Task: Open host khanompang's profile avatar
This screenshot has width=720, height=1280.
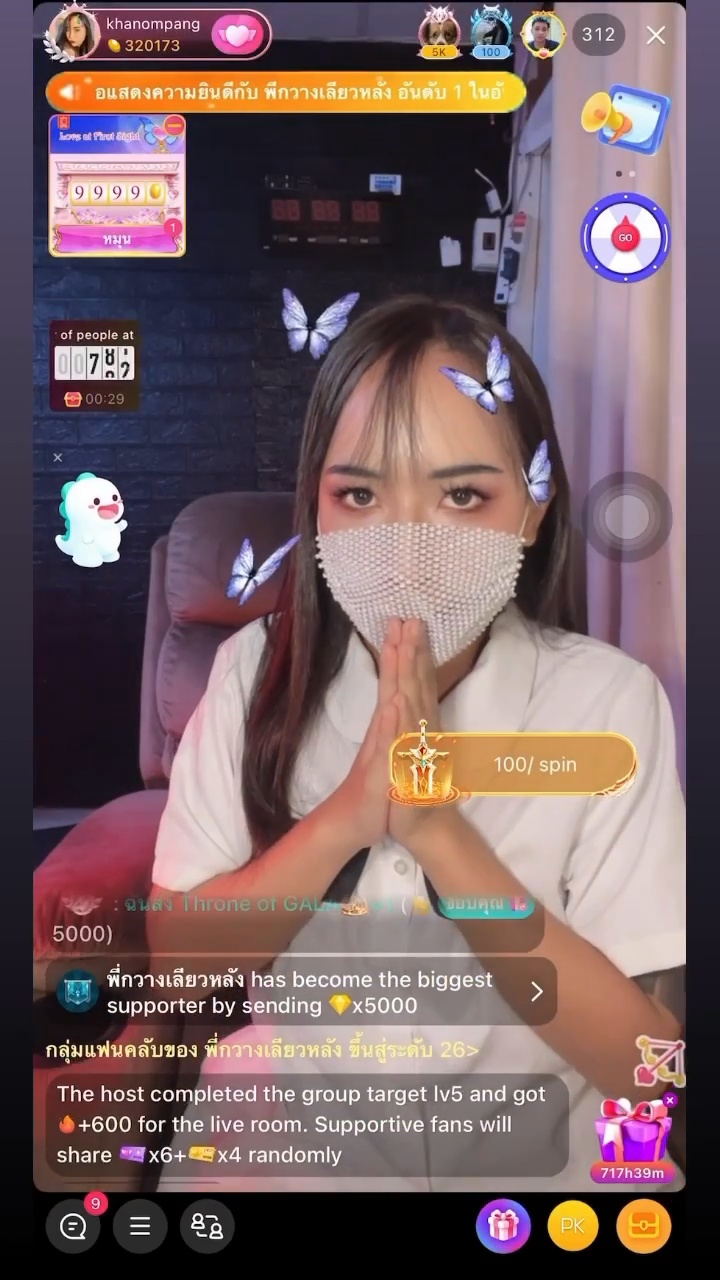Action: point(75,34)
